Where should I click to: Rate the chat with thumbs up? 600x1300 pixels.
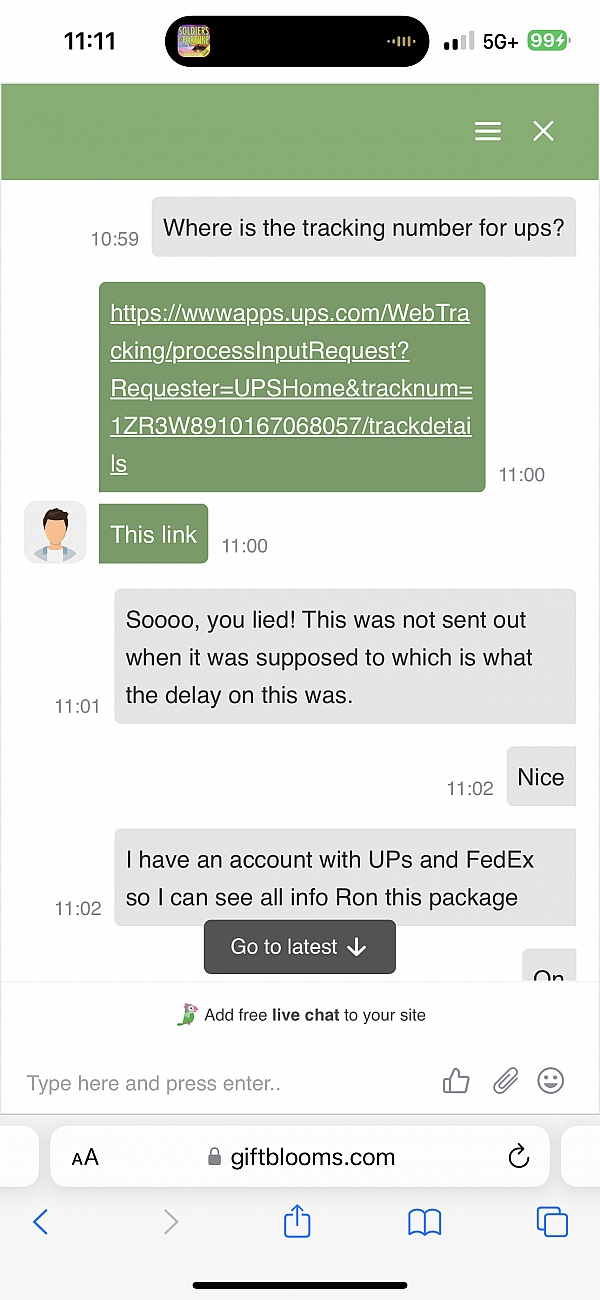(x=456, y=1081)
